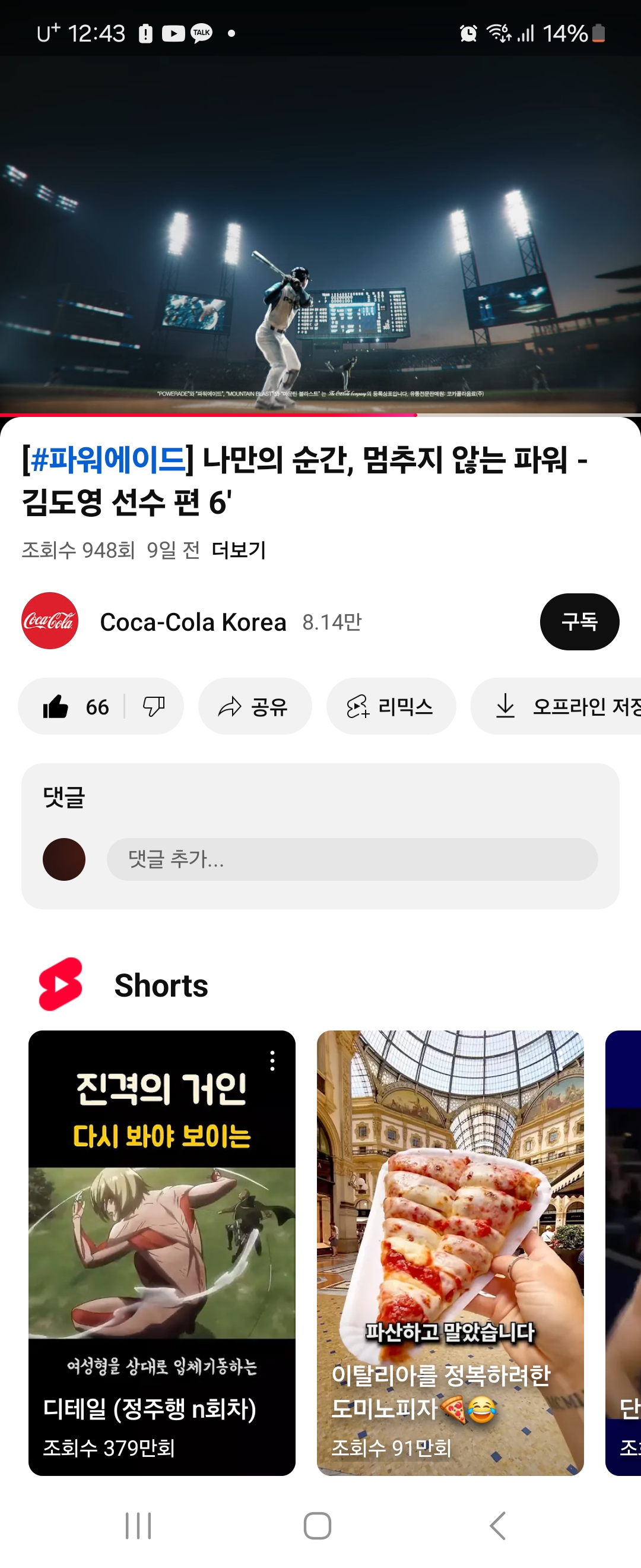Open overflow menu on 진격의 거인 Short

272,1061
